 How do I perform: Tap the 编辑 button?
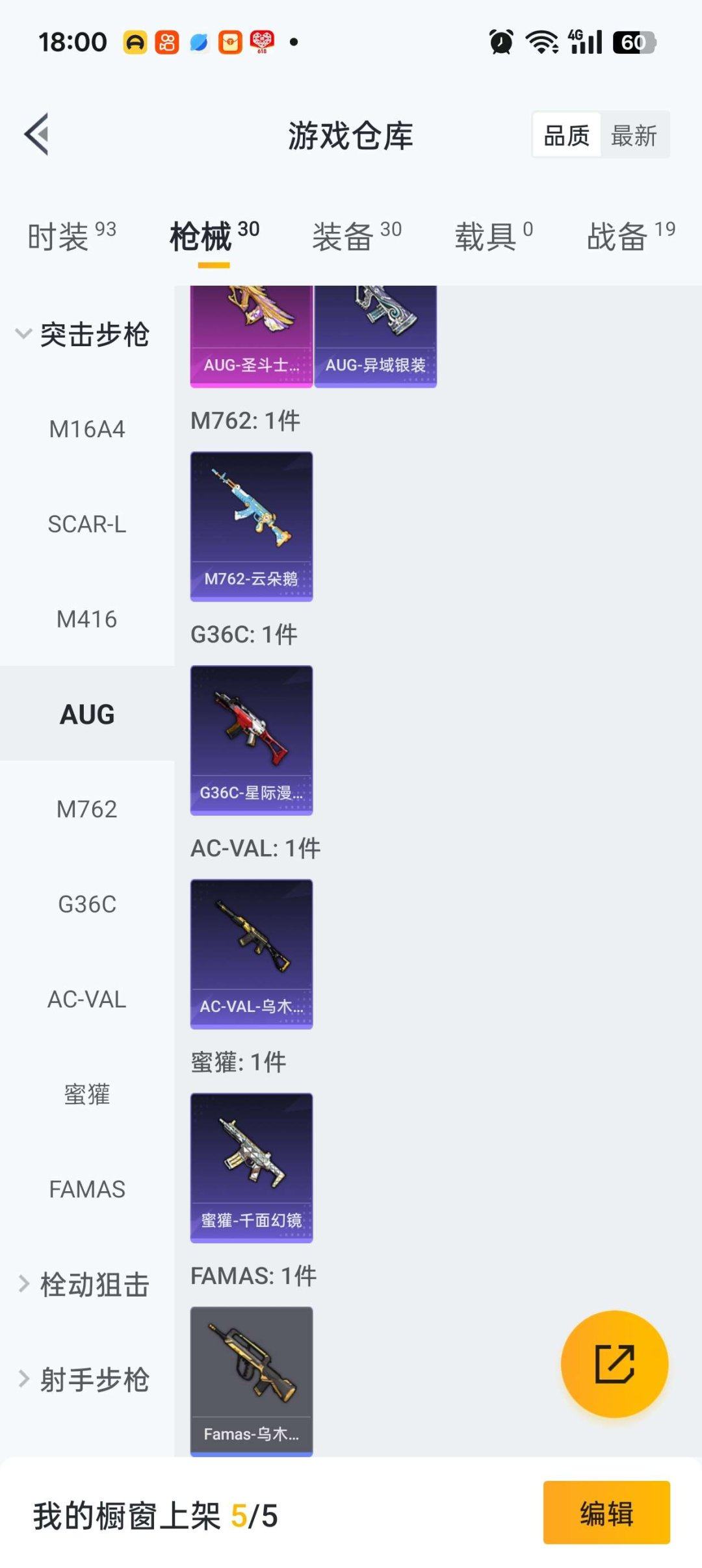[606, 1513]
